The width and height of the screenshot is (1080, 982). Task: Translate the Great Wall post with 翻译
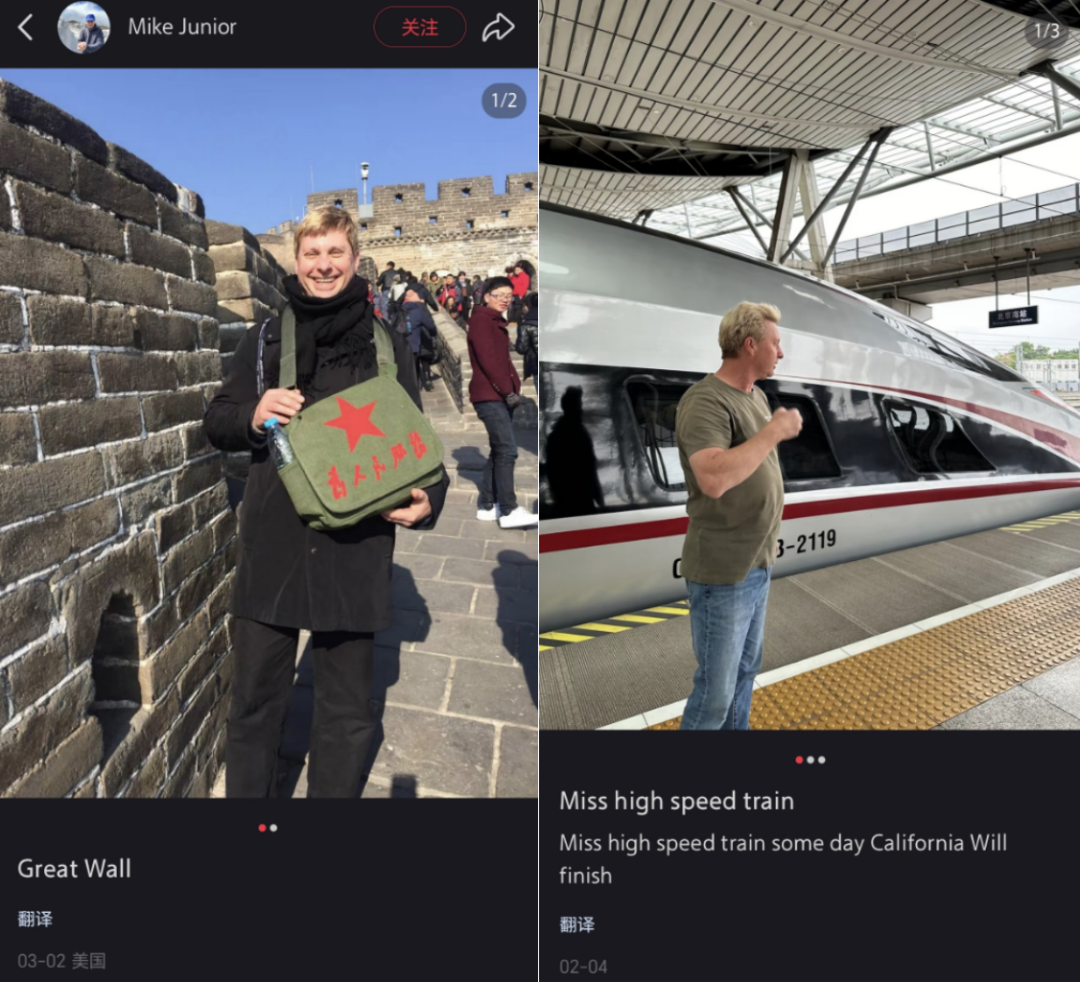(x=35, y=918)
